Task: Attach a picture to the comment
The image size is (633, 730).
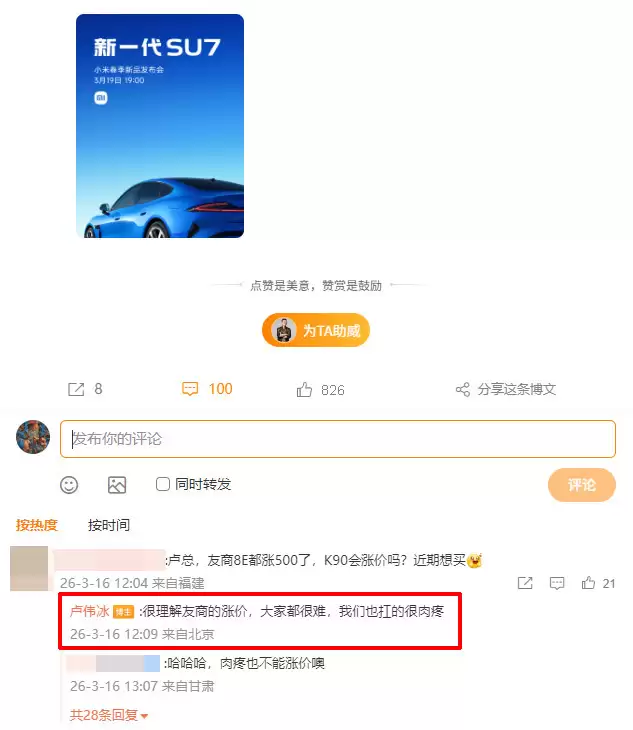Action: click(x=117, y=485)
